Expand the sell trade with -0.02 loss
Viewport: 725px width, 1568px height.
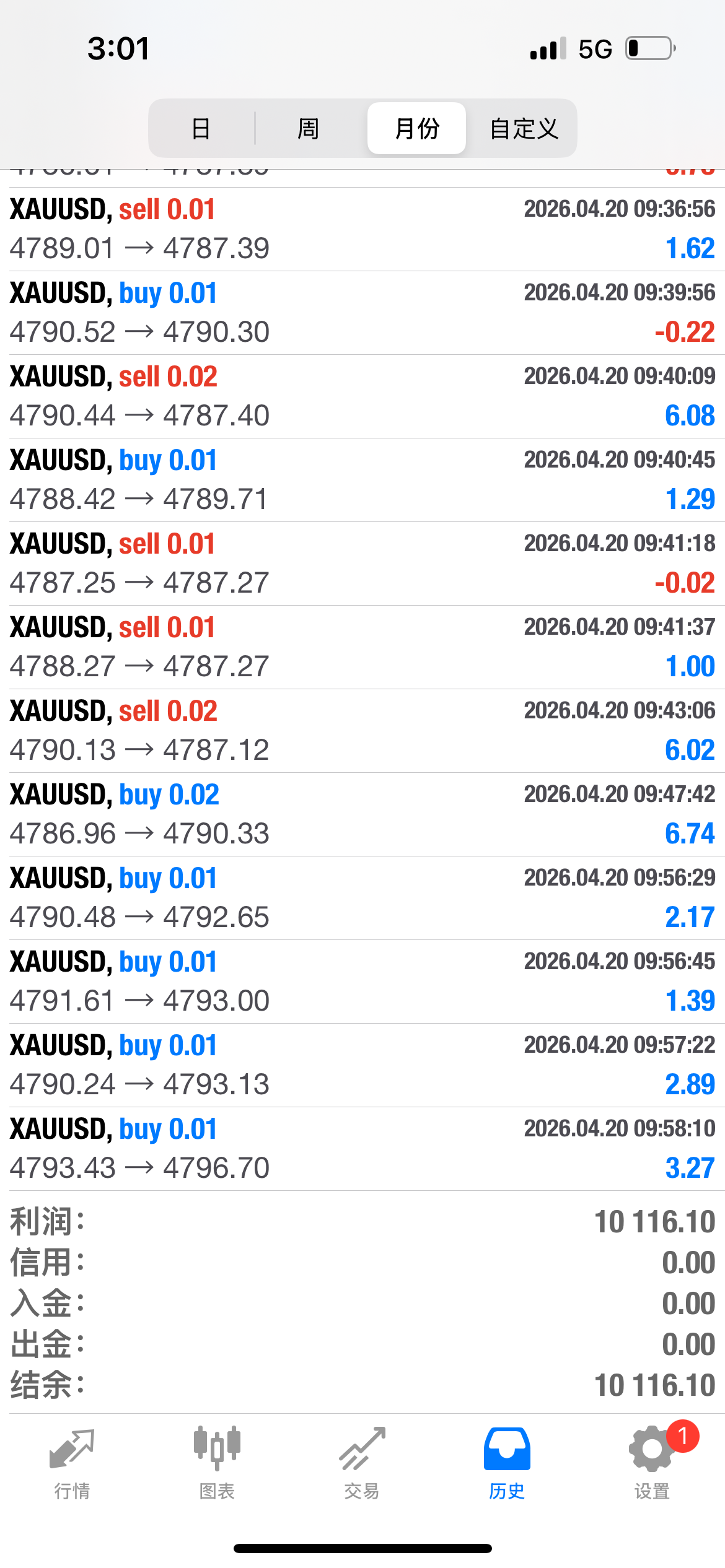(x=362, y=564)
